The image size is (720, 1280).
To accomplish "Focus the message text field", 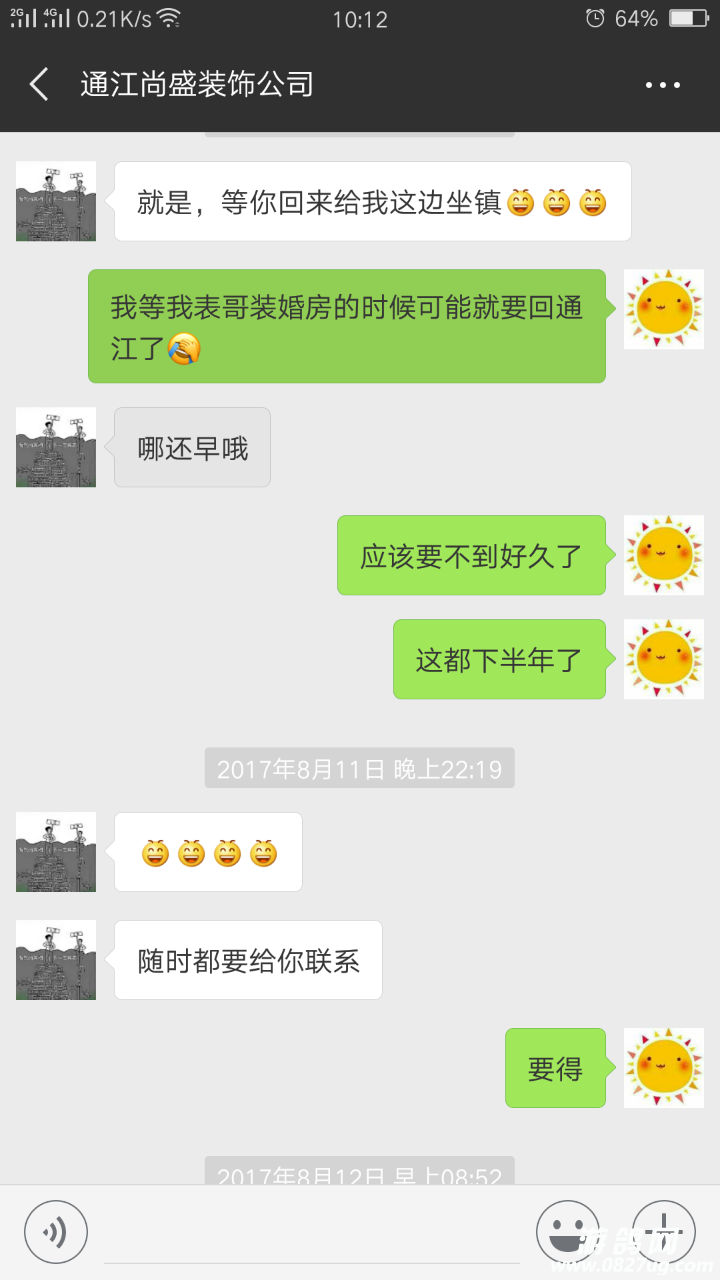I will point(310,1235).
